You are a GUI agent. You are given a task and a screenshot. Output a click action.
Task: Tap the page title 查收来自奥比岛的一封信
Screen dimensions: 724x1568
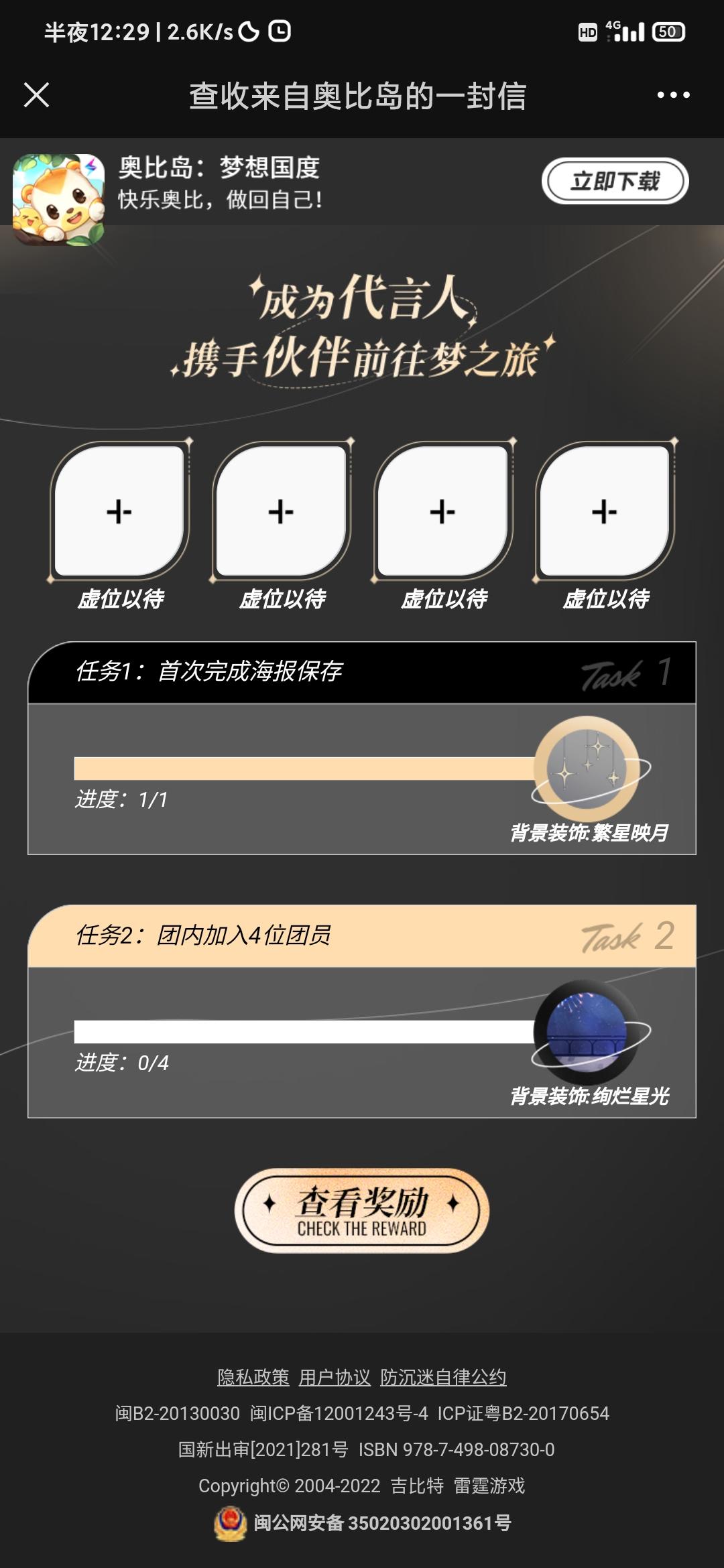[359, 96]
